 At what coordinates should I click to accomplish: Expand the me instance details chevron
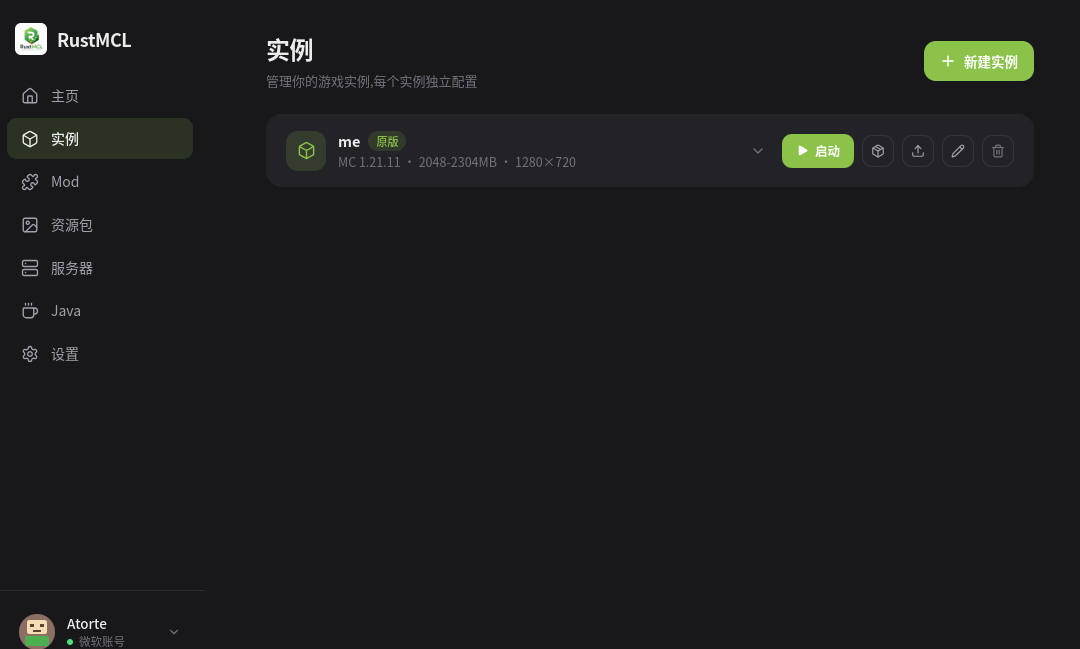click(x=758, y=151)
